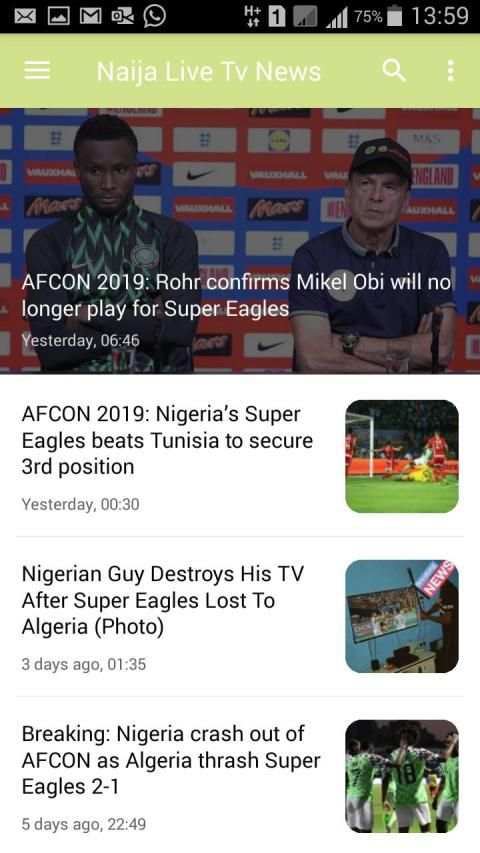Screen dimensions: 480x853
Task: Open the three-dot overflow menu
Action: [450, 71]
